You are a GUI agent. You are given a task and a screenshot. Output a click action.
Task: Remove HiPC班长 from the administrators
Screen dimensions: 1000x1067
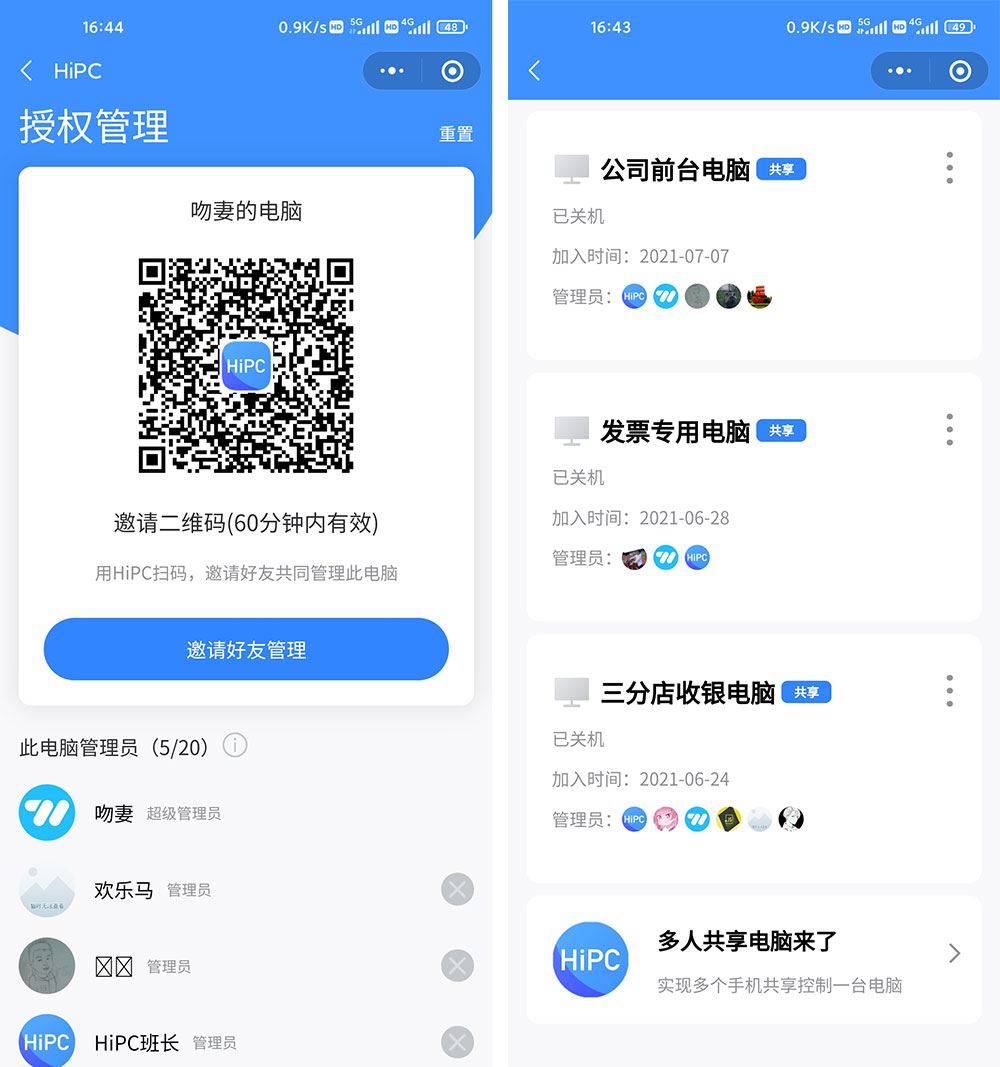pos(457,1042)
